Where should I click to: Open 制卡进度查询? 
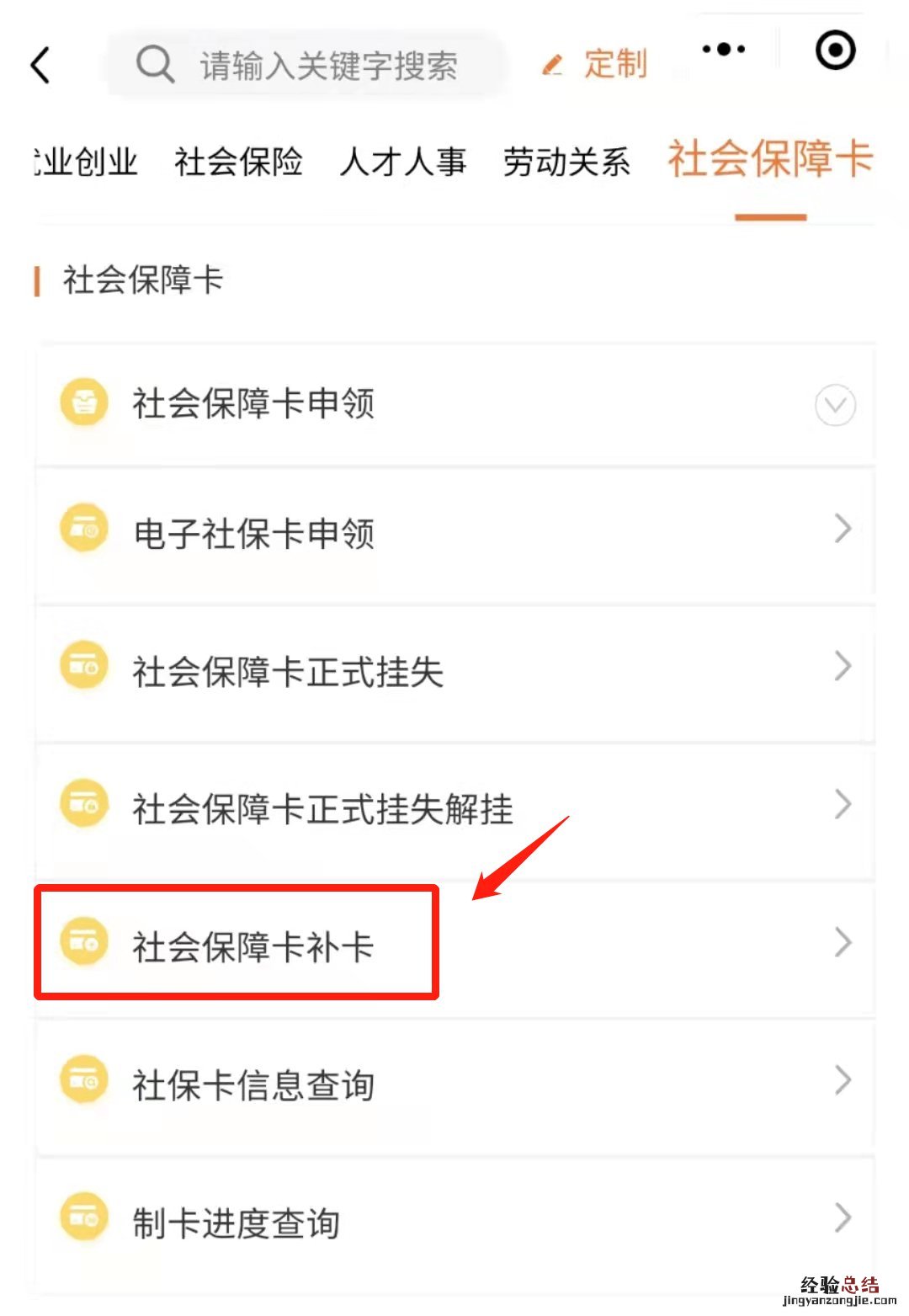point(454,1222)
